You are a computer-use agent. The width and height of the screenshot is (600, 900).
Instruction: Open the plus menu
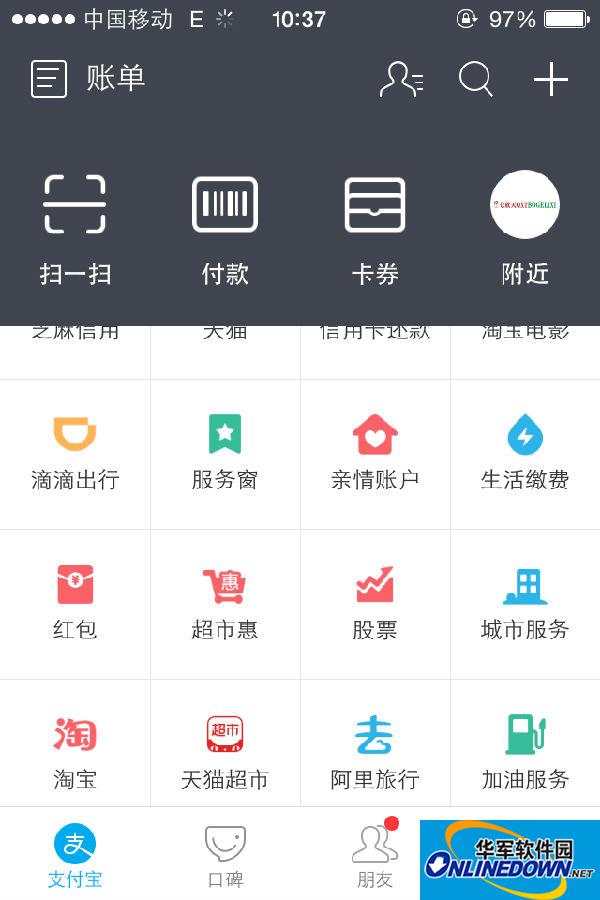click(x=551, y=79)
